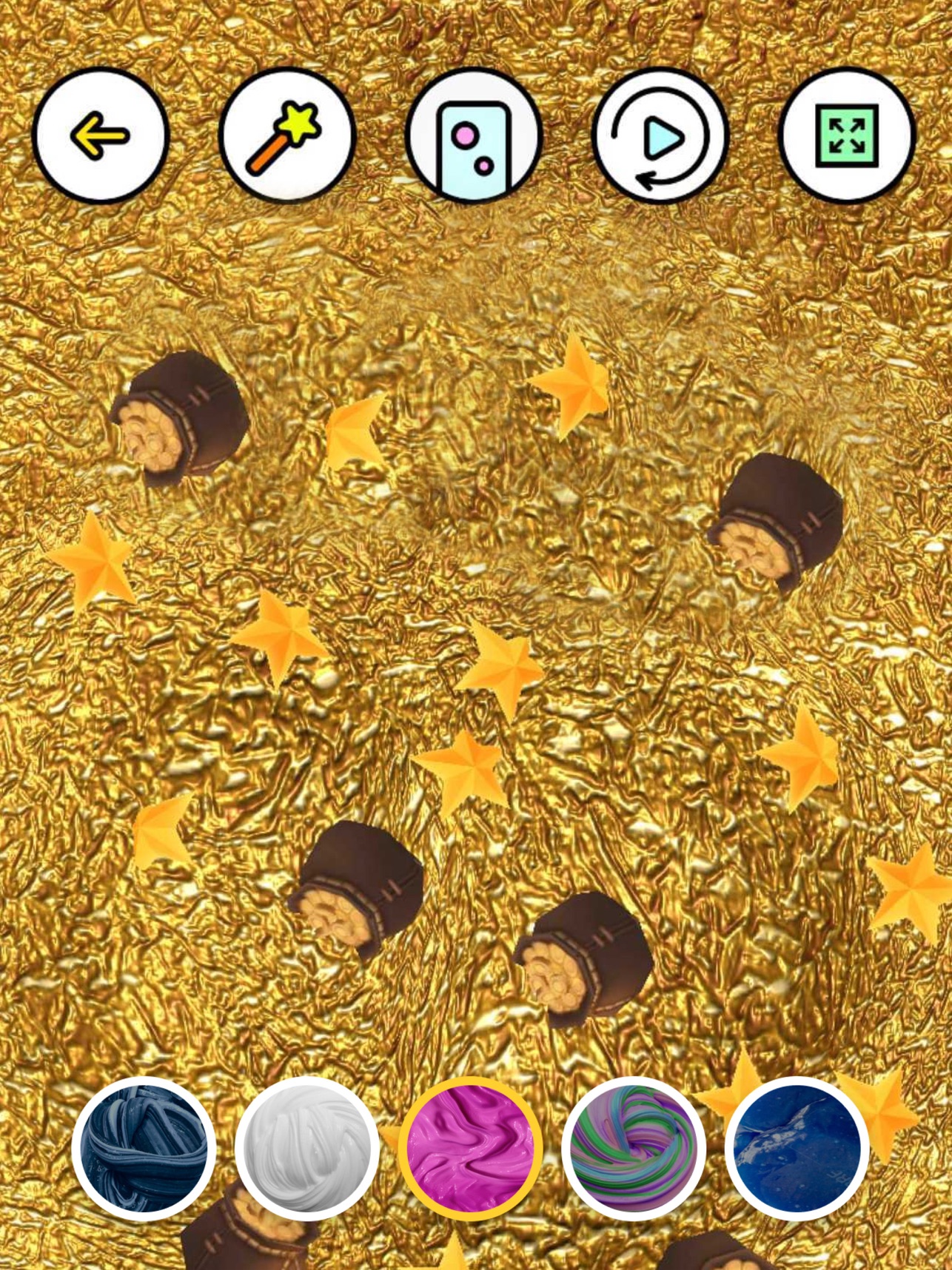Go back using the yellow arrow button
The width and height of the screenshot is (952, 1270).
click(101, 135)
